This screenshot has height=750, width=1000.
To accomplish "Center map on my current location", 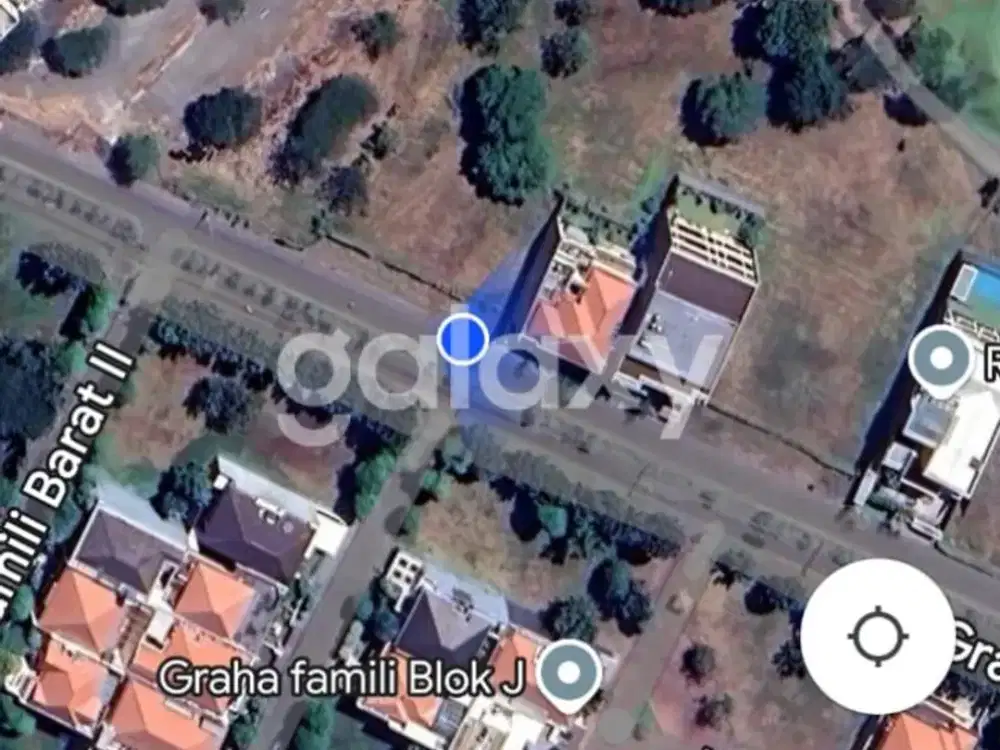I will (878, 635).
